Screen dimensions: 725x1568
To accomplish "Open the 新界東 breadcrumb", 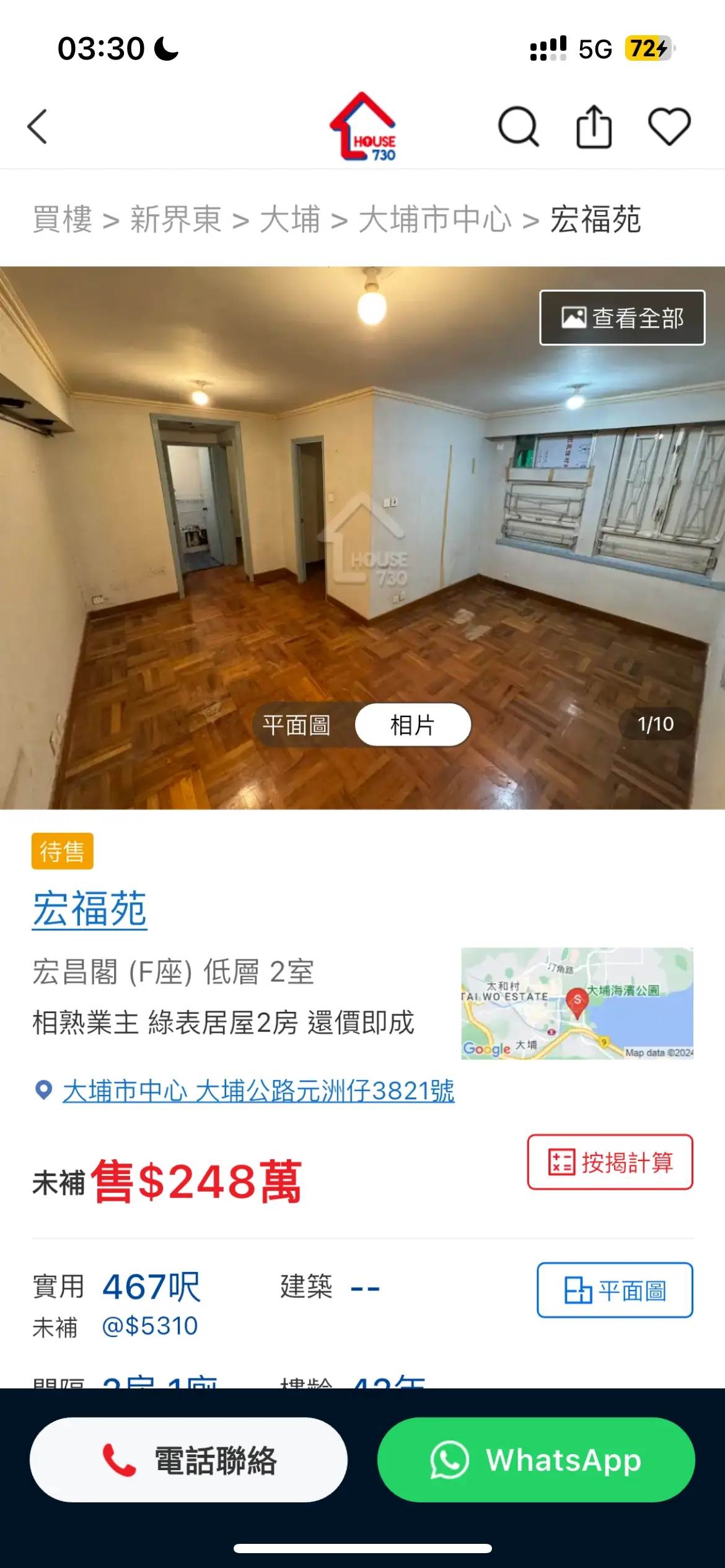I will tap(176, 220).
